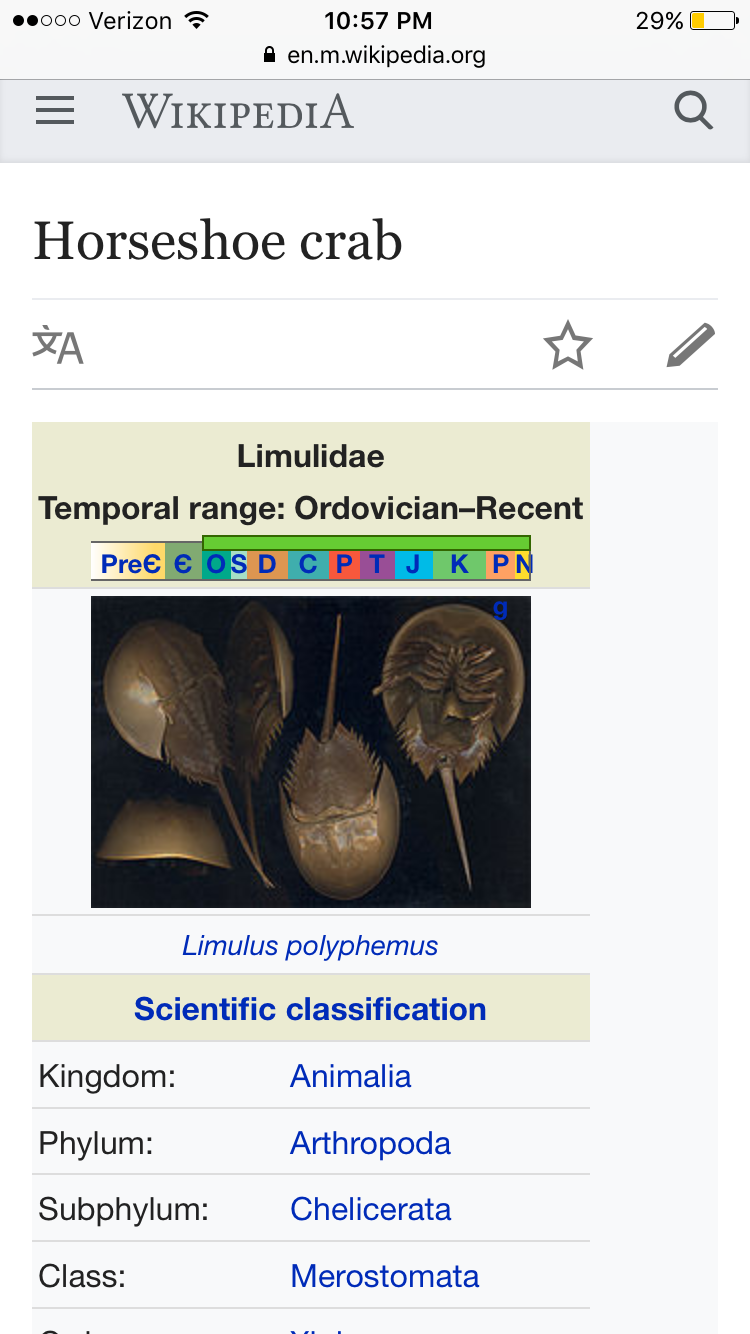Open the Arthropoda link
The width and height of the screenshot is (750, 1334).
370,1143
